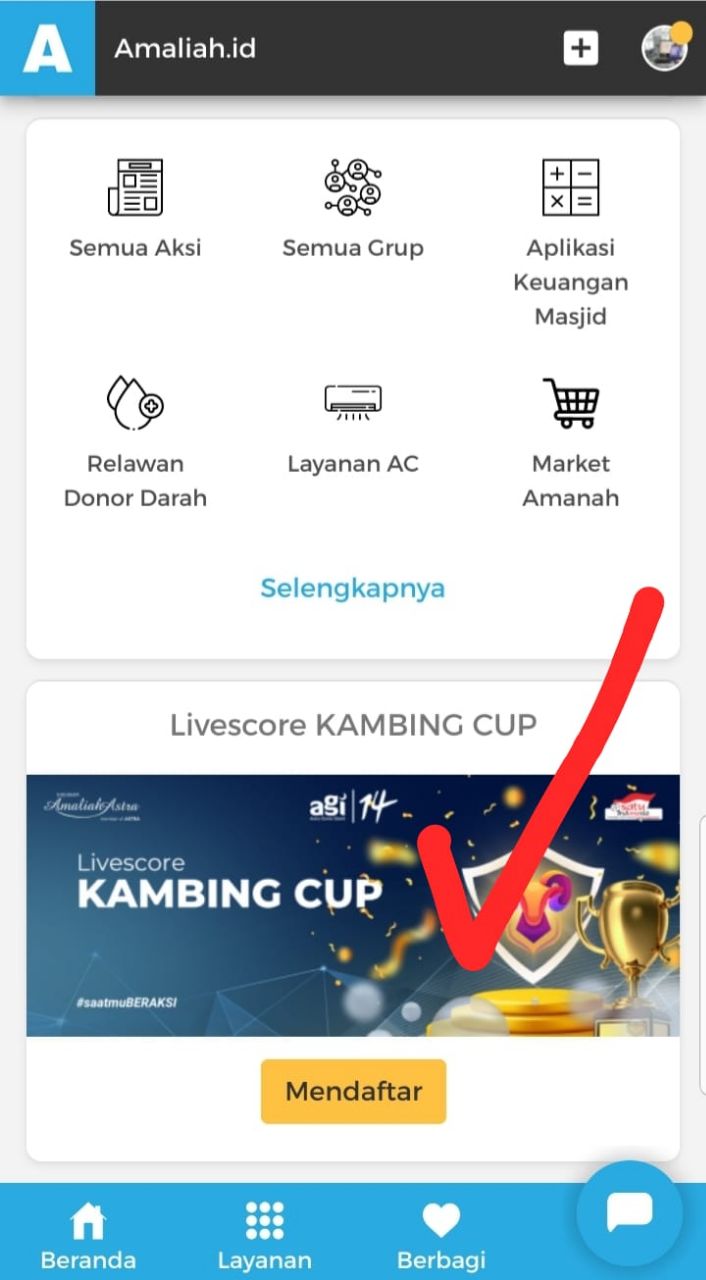Viewport: 706px width, 1280px height.
Task: Switch to the Beranda tab
Action: coord(88,1235)
